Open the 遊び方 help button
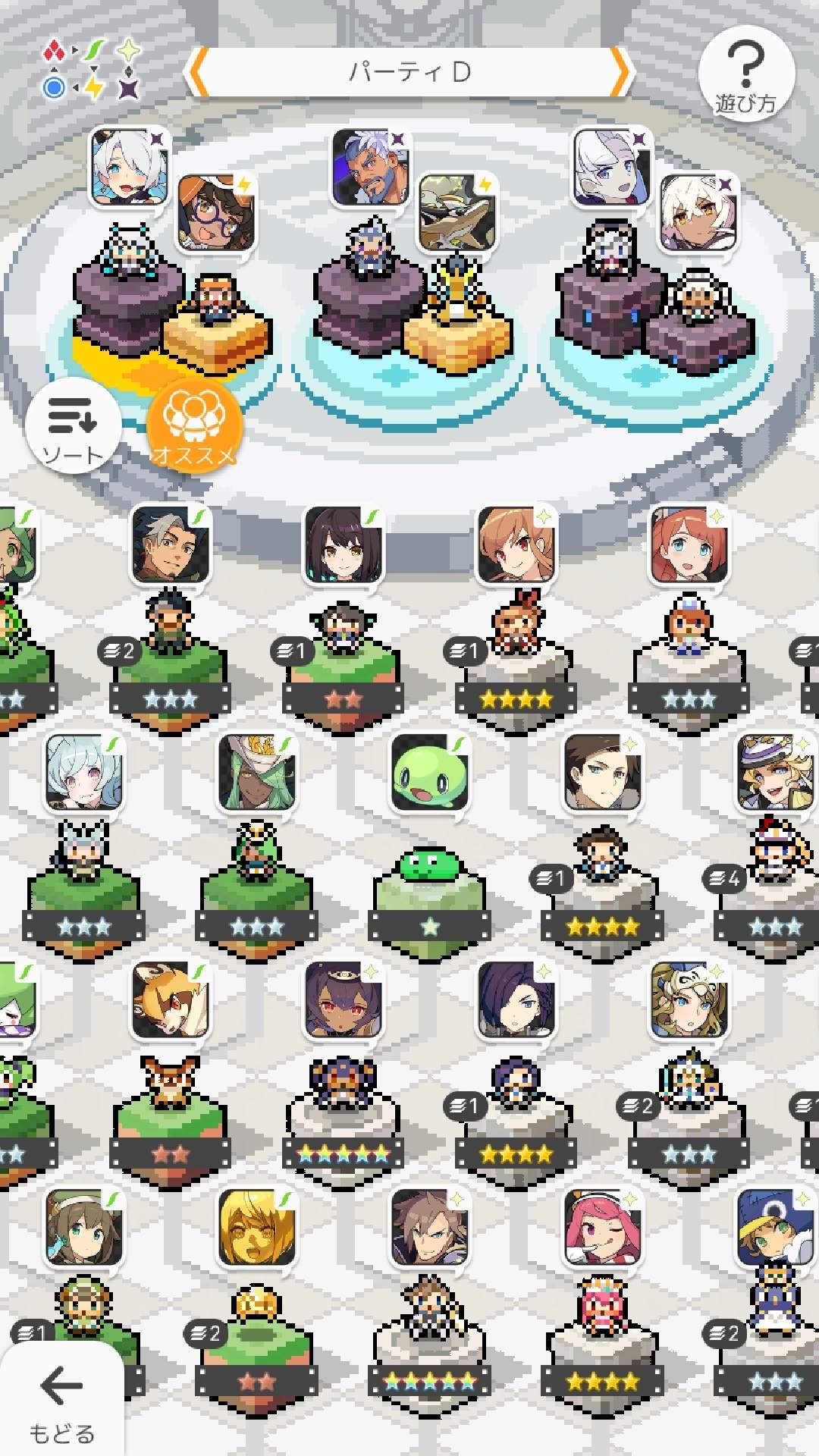This screenshot has height=1456, width=819. [x=746, y=74]
